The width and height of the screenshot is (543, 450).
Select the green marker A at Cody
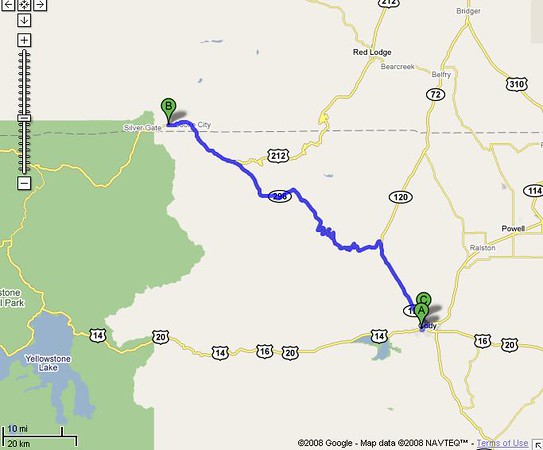click(421, 314)
